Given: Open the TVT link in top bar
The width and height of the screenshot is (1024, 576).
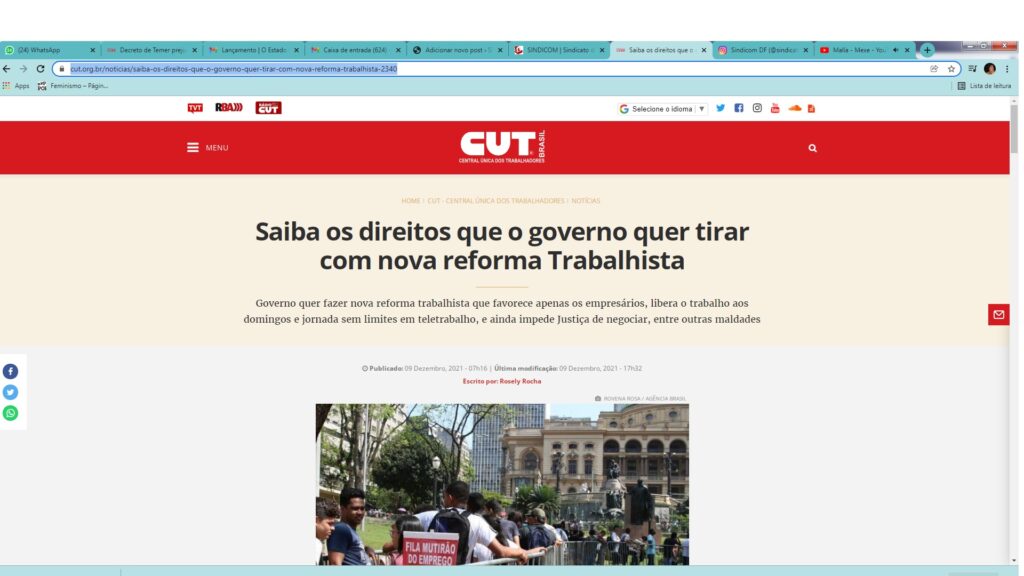Looking at the screenshot, I should pyautogui.click(x=195, y=108).
